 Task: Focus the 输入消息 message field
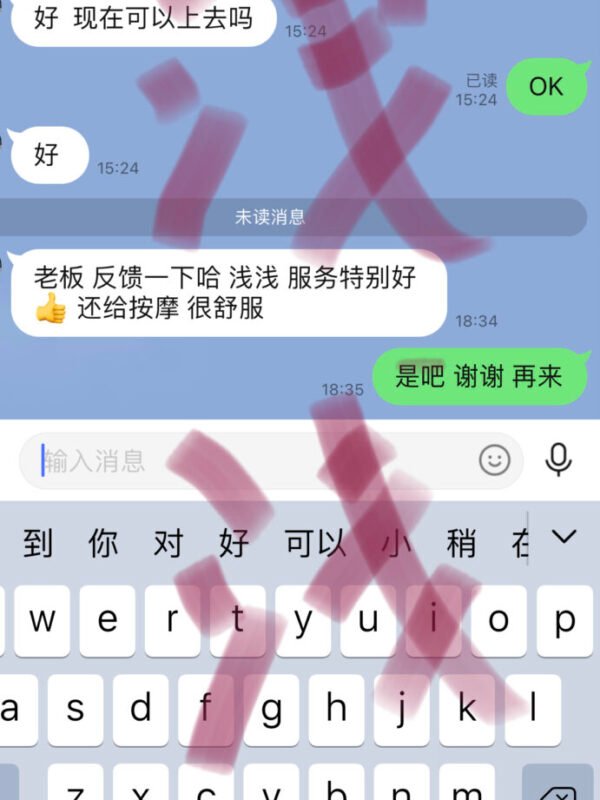[x=250, y=461]
